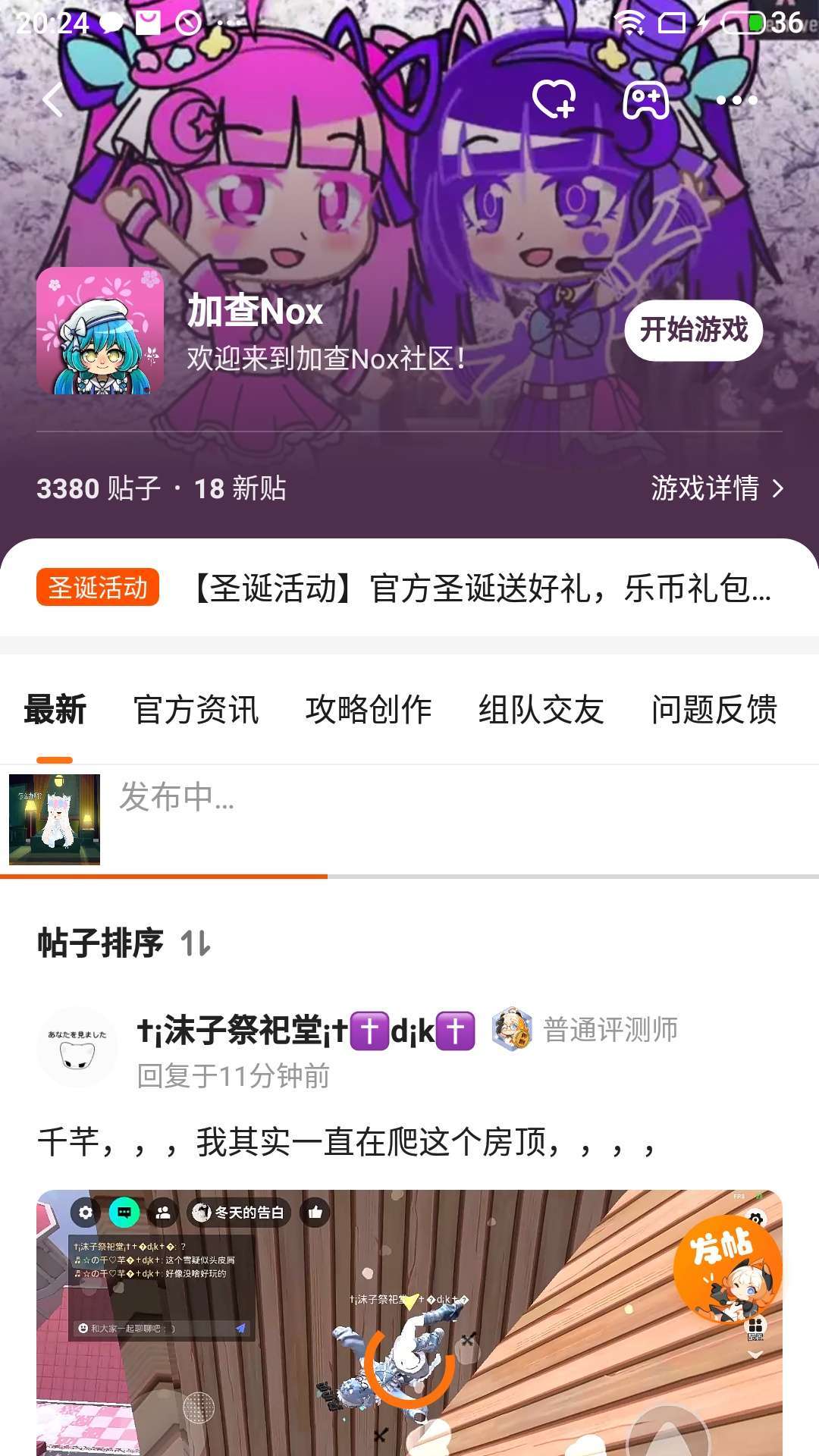The height and width of the screenshot is (1456, 819).
Task: Open the post about climbing the roof
Action: (345, 1142)
